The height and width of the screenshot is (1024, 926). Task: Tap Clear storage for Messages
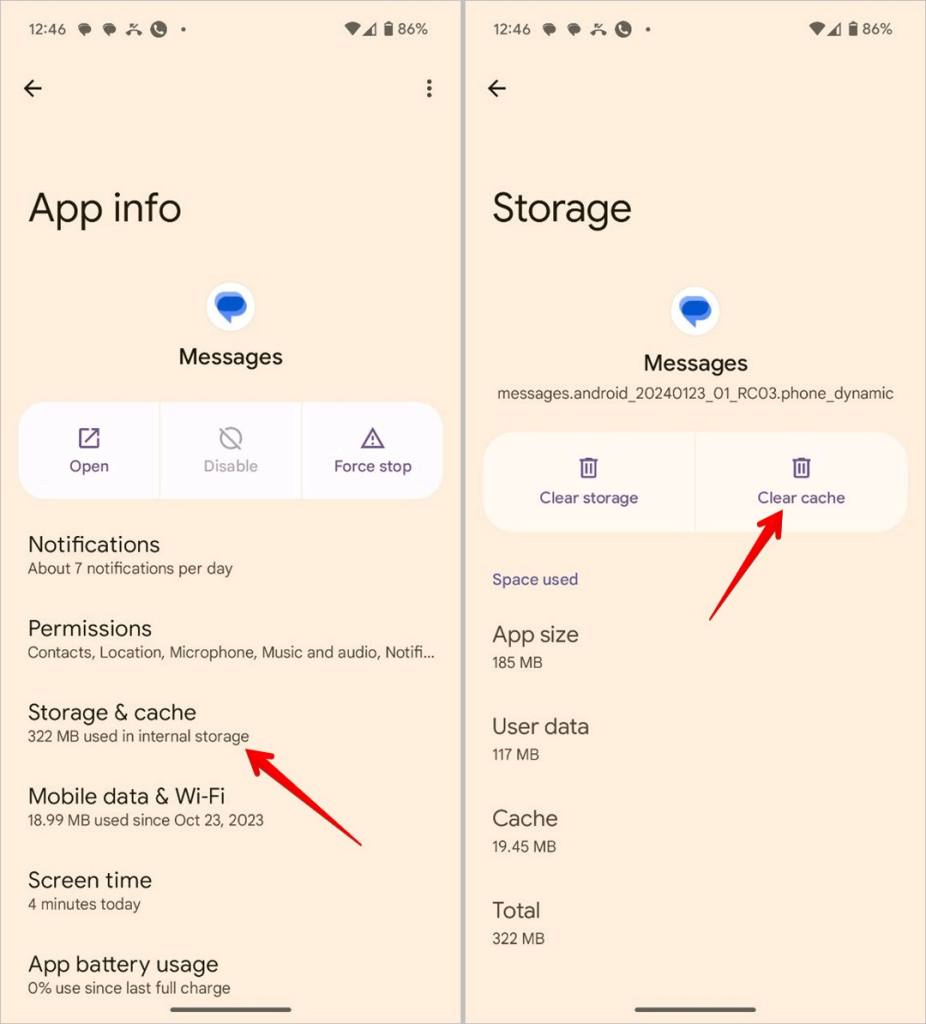[588, 481]
